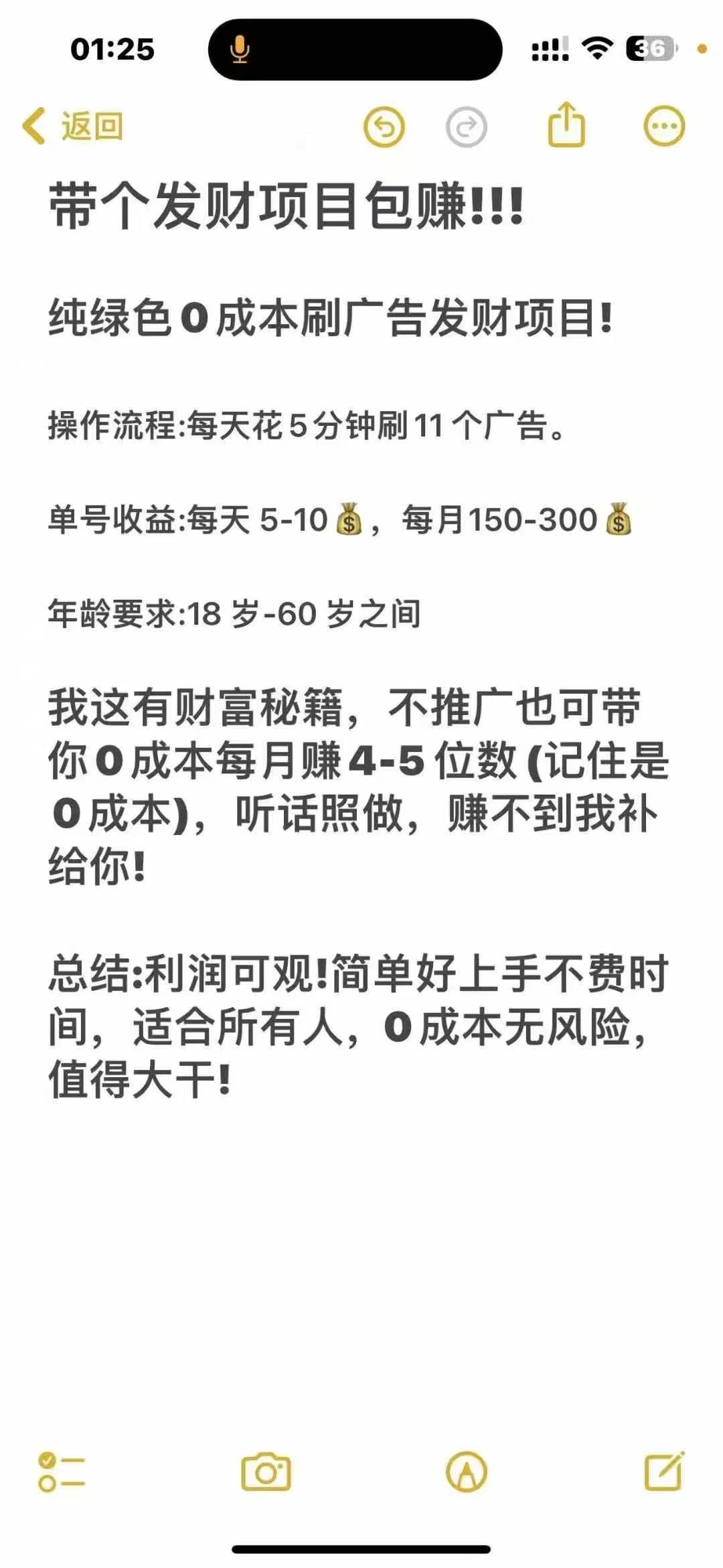Open the more menu via the circled dots
This screenshot has width=723, height=1568.
[x=663, y=126]
